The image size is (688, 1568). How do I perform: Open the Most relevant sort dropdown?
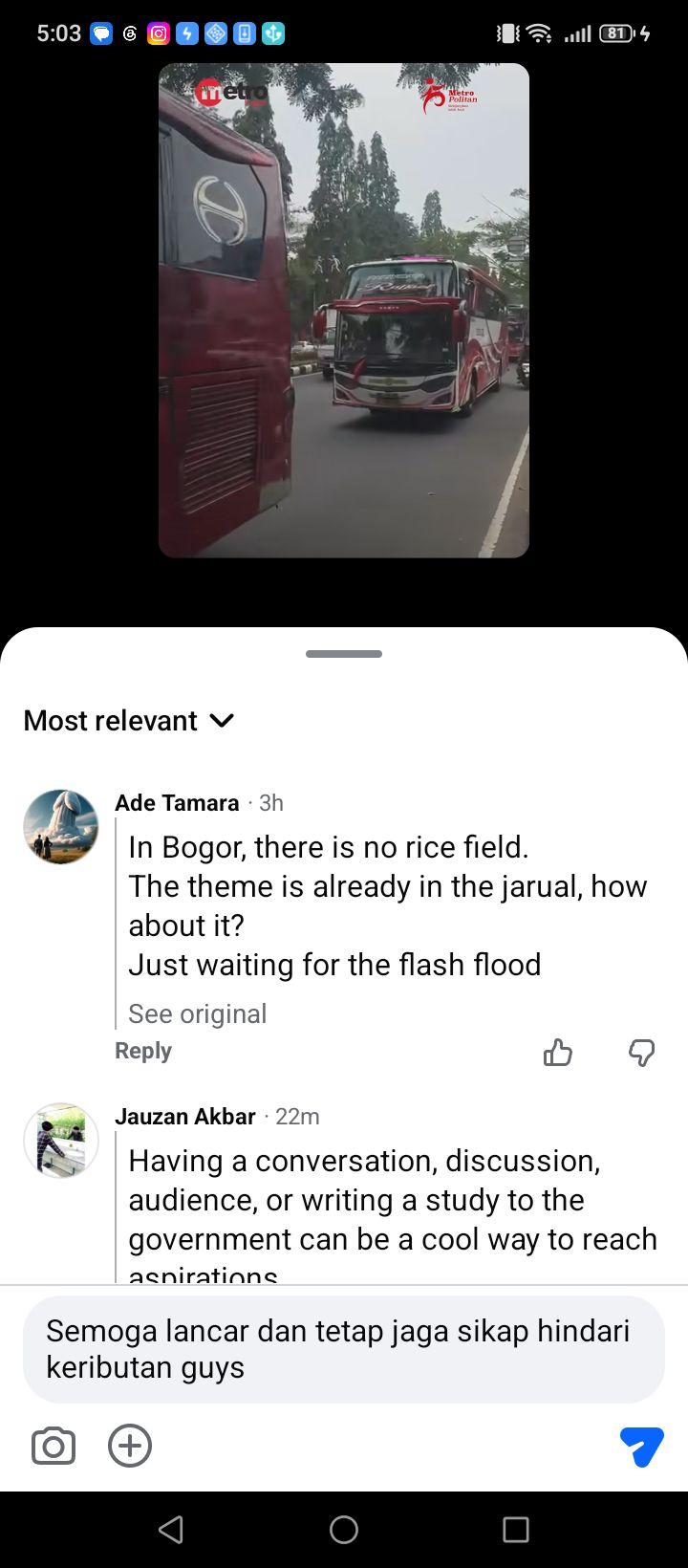pos(129,720)
